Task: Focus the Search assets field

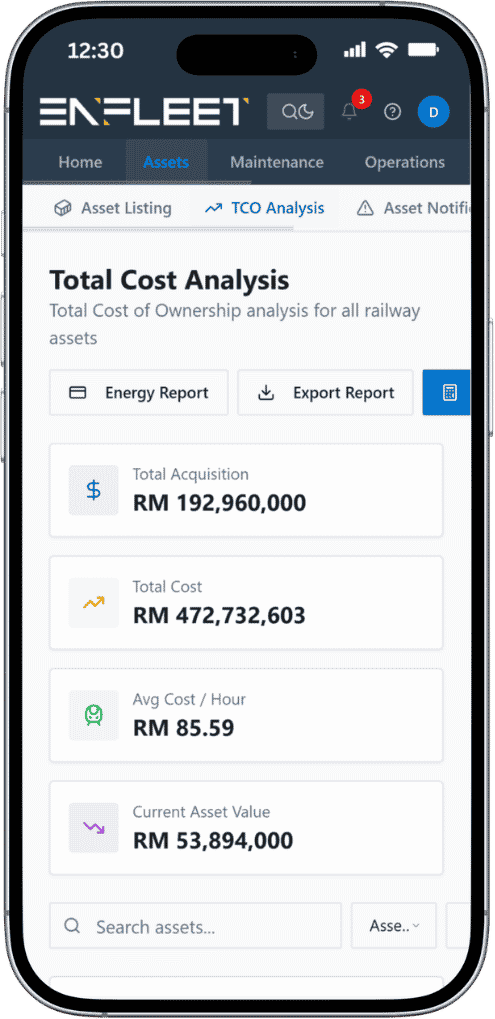Action: point(196,925)
